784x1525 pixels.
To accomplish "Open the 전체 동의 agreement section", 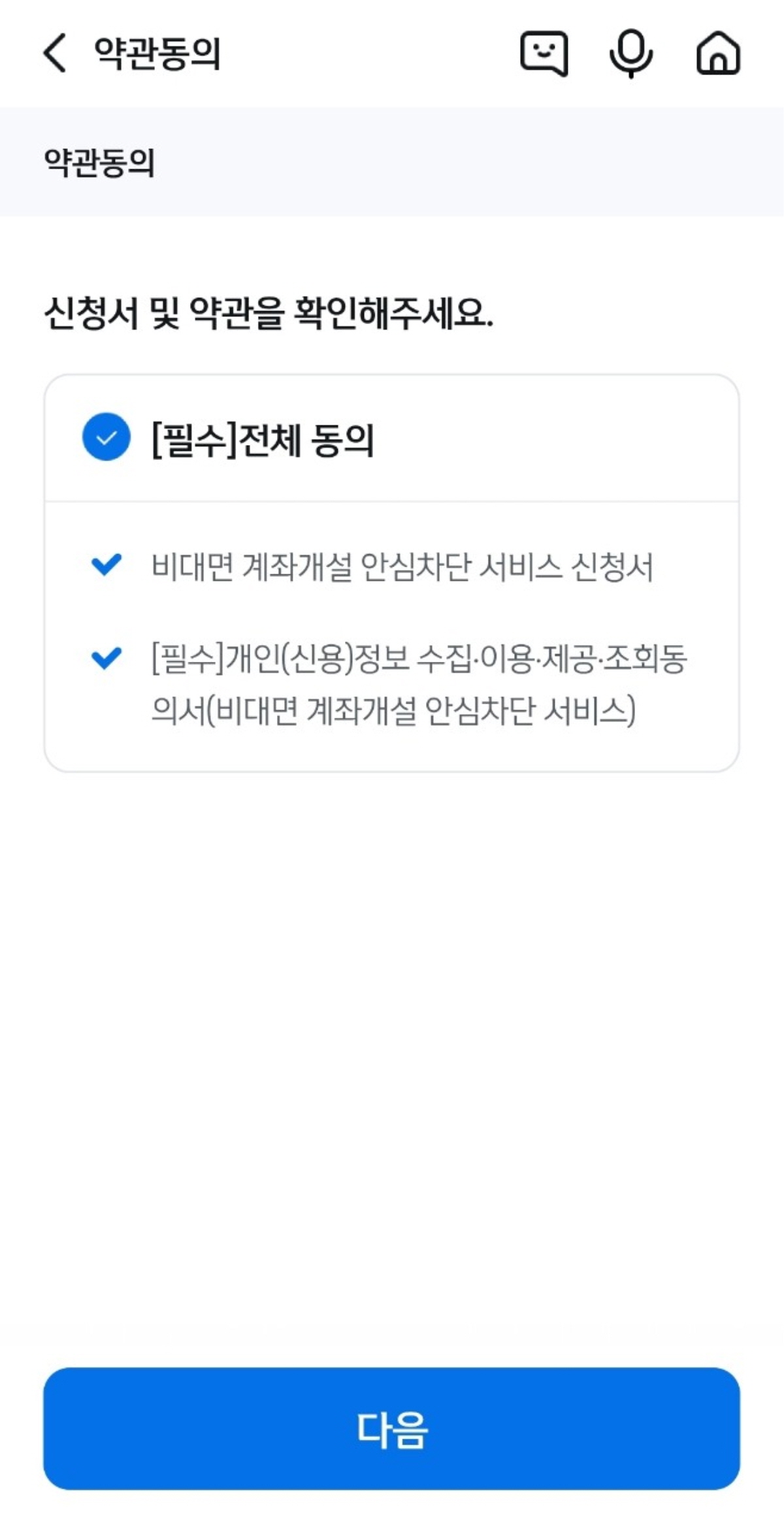I will (x=261, y=440).
